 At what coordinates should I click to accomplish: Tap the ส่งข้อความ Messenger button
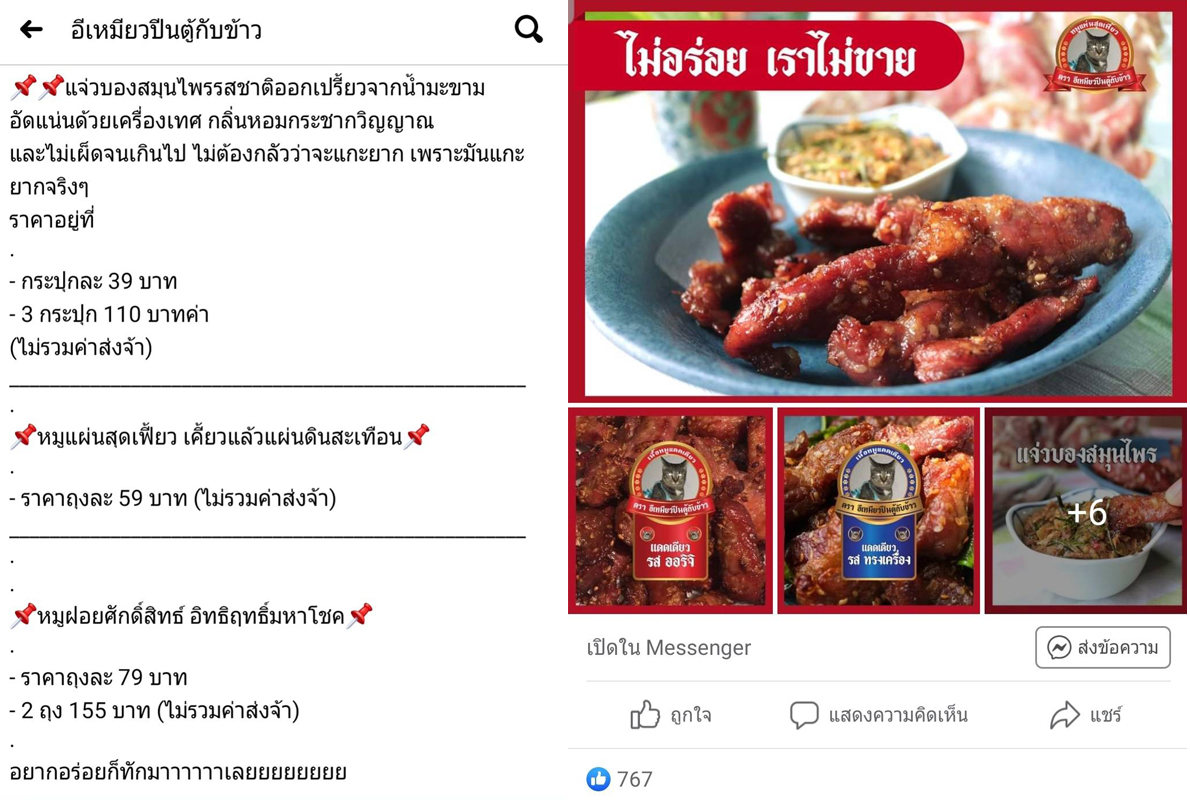pyautogui.click(x=1102, y=648)
